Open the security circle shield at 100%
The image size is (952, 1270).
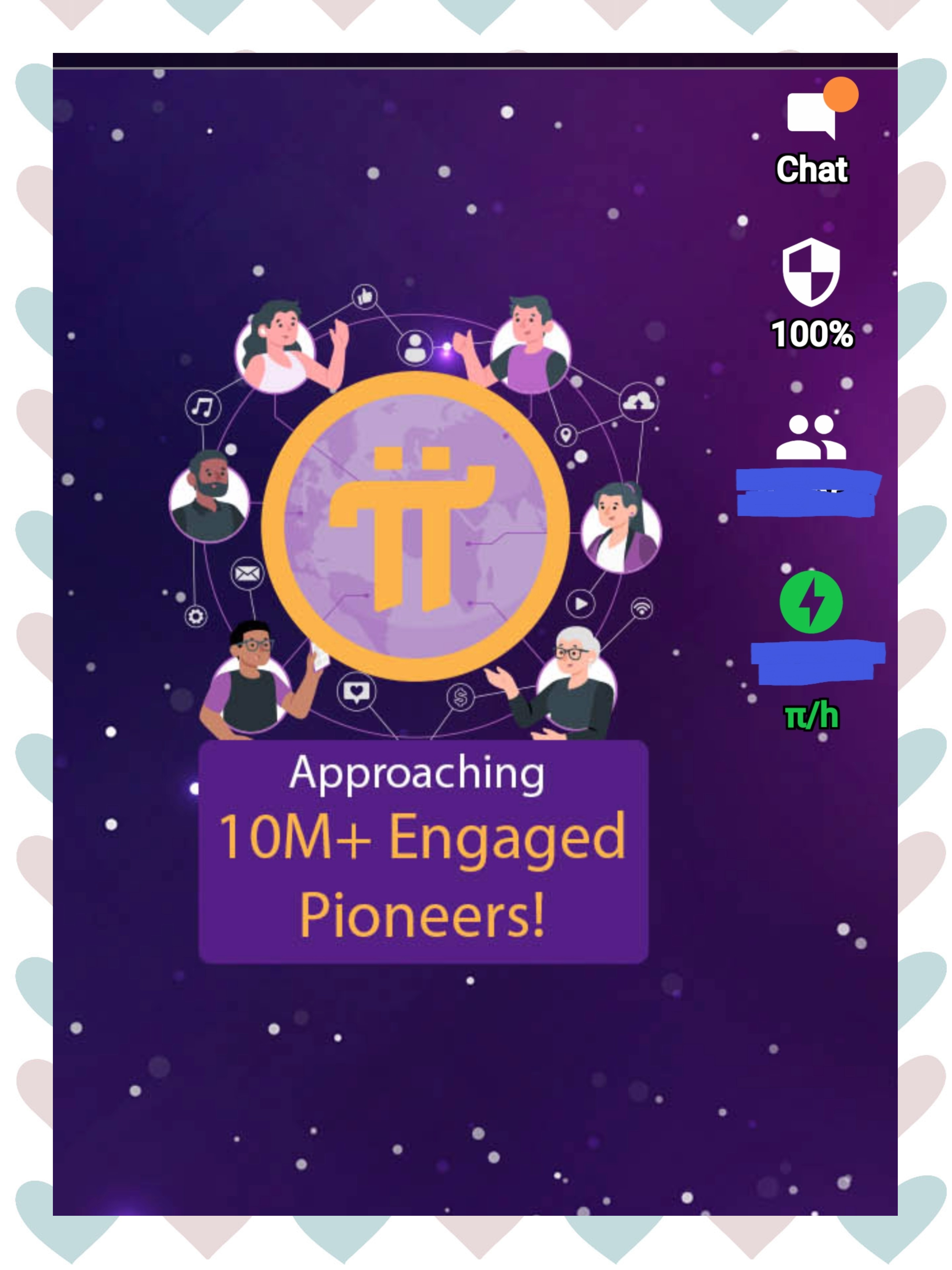pos(811,272)
